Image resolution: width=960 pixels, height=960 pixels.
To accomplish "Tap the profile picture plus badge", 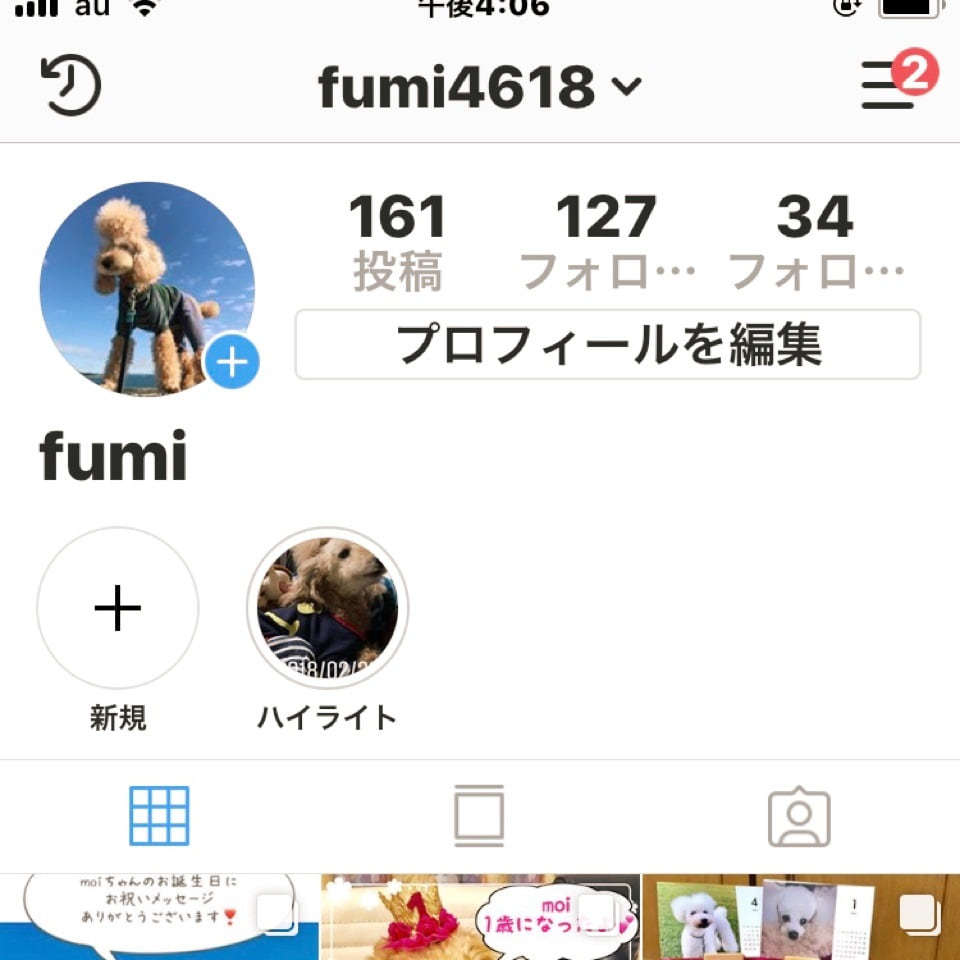I will coord(233,362).
